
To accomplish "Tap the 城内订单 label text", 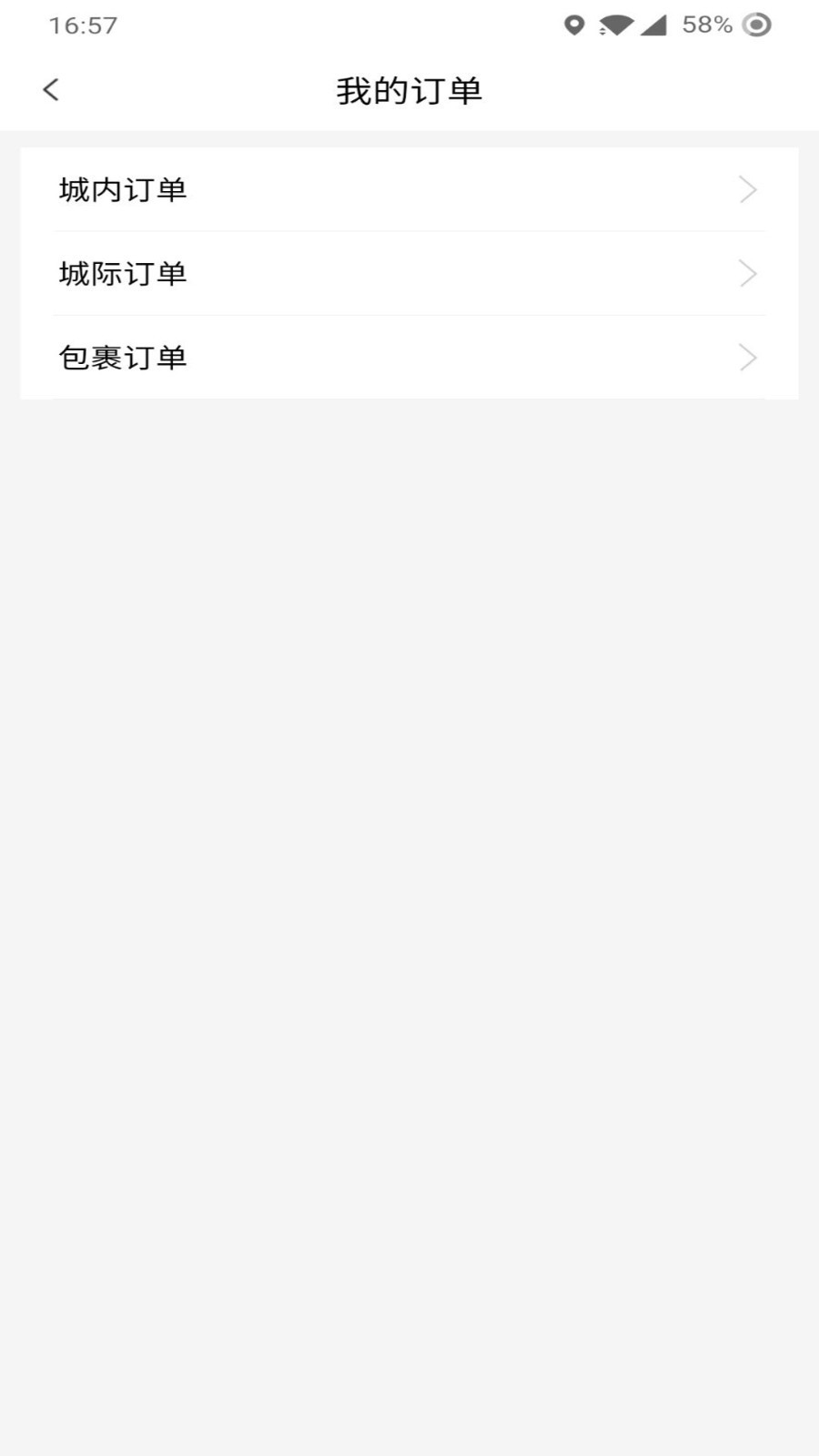I will 123,189.
